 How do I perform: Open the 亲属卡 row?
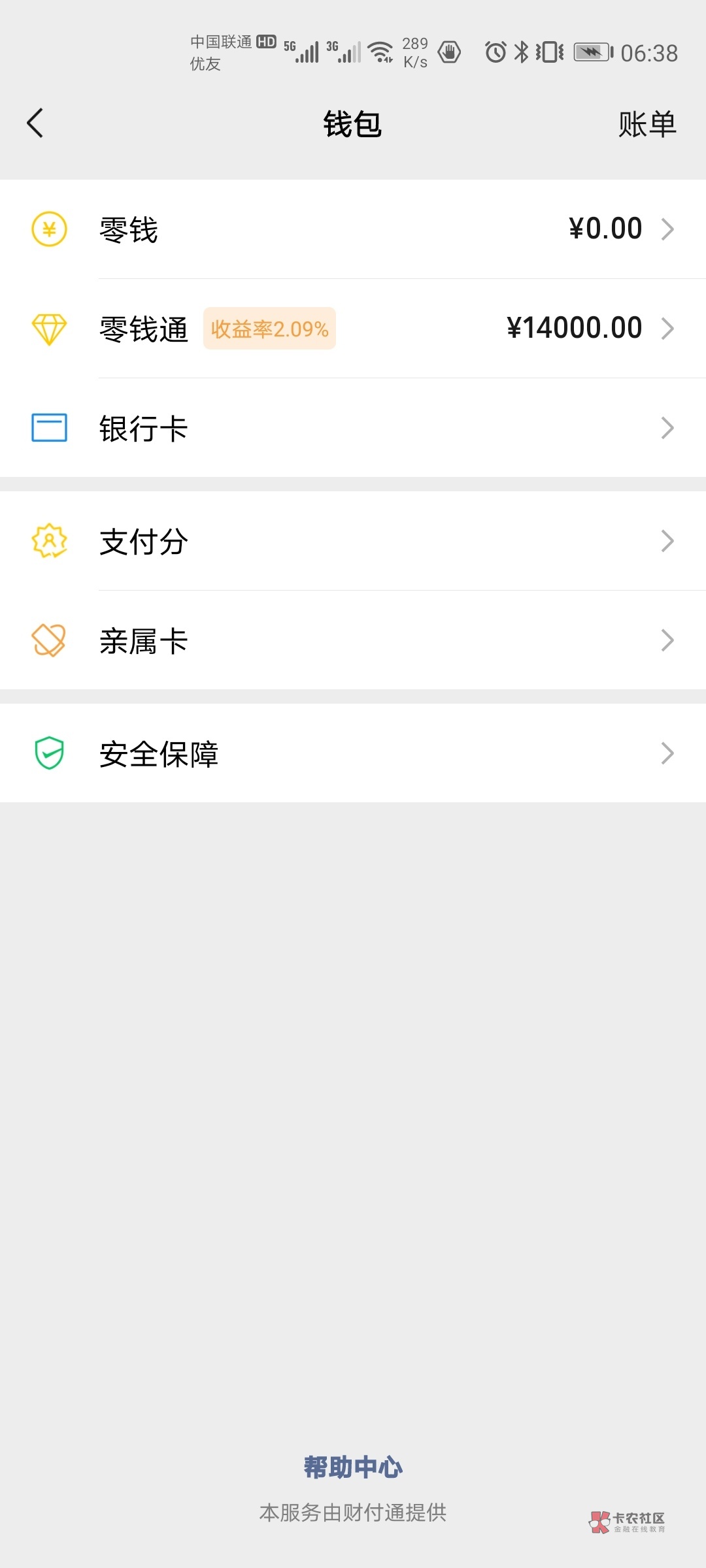[353, 640]
